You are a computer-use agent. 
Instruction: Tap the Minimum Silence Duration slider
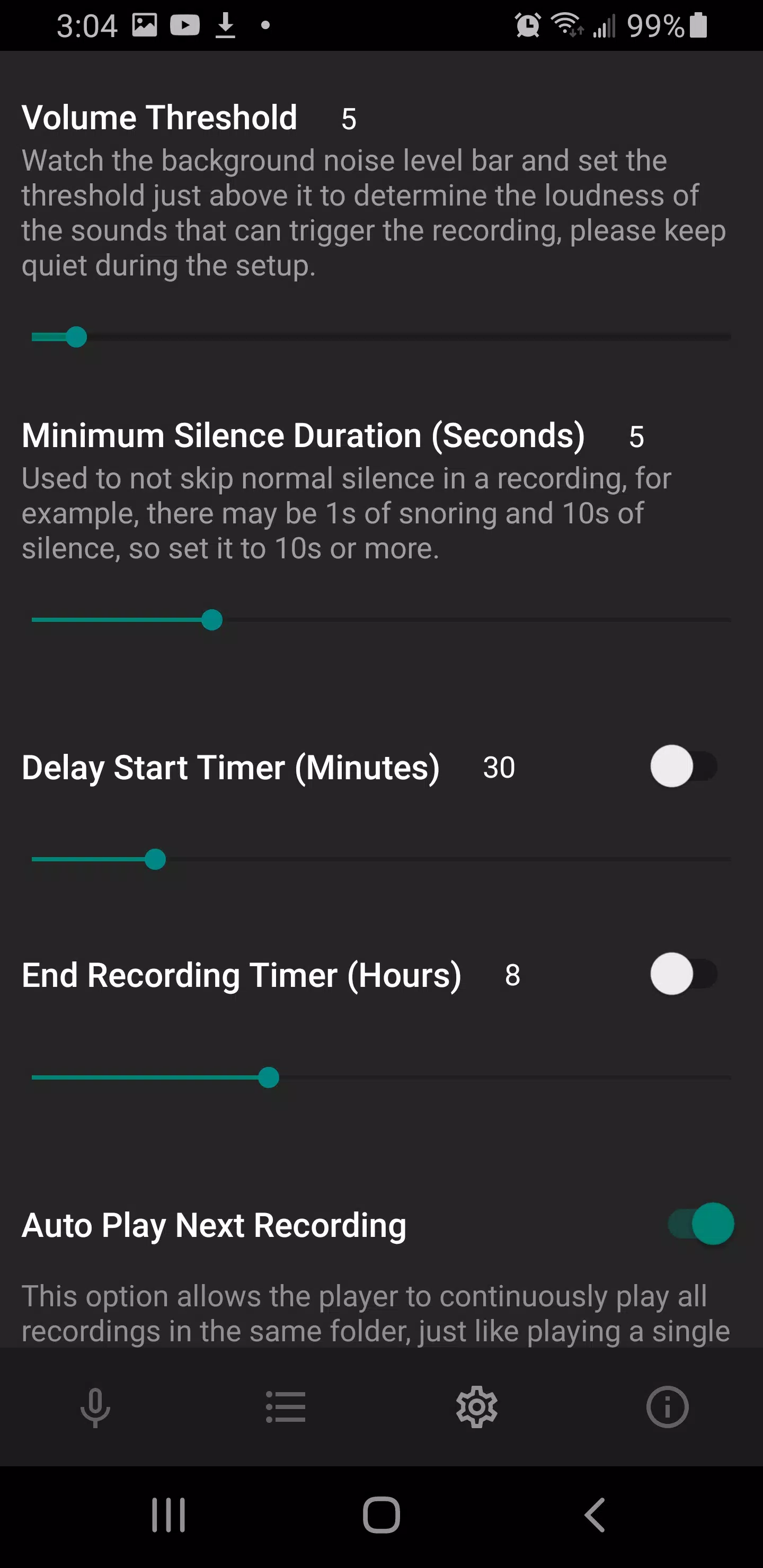(381, 620)
